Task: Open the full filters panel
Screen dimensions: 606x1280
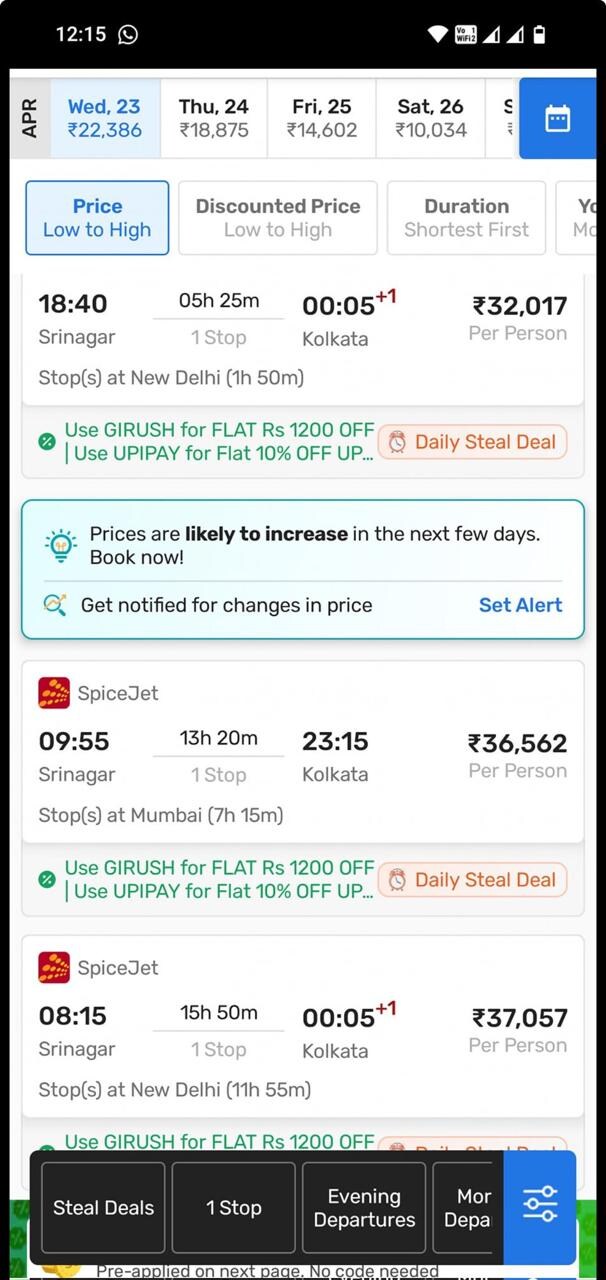Action: pos(540,1207)
